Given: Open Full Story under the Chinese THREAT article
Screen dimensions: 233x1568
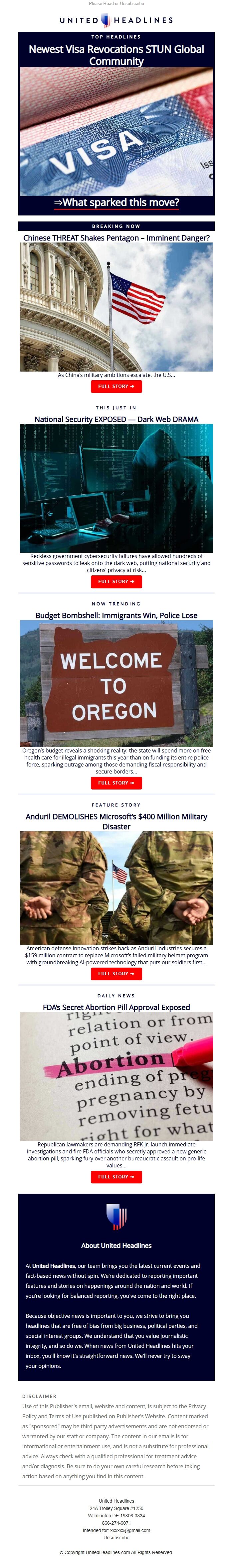Looking at the screenshot, I should click(x=116, y=386).
